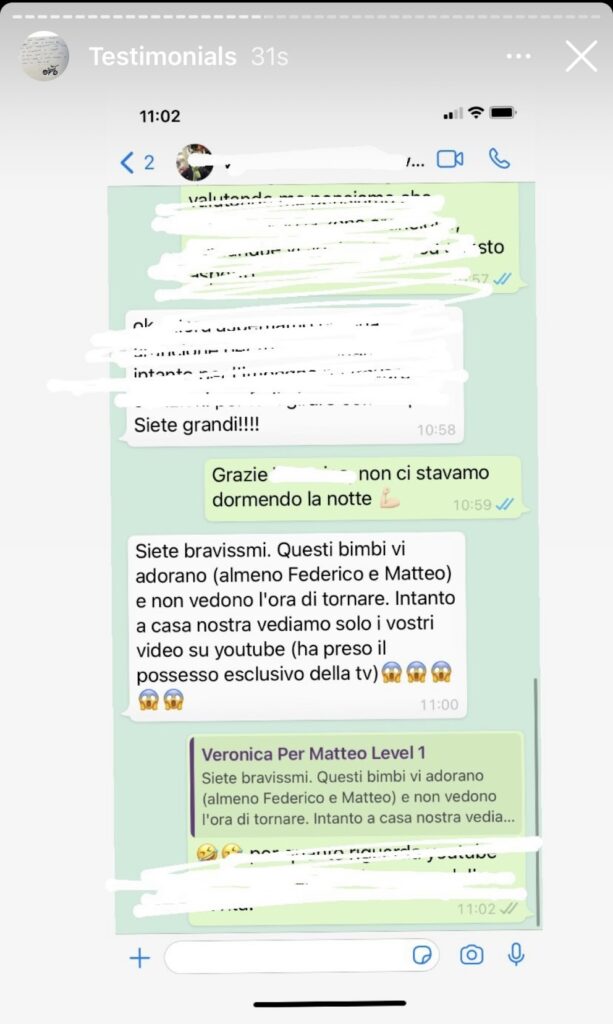Screen dimensions: 613x1024
Task: Open the profile picture of the story owner
Action: click(45, 56)
